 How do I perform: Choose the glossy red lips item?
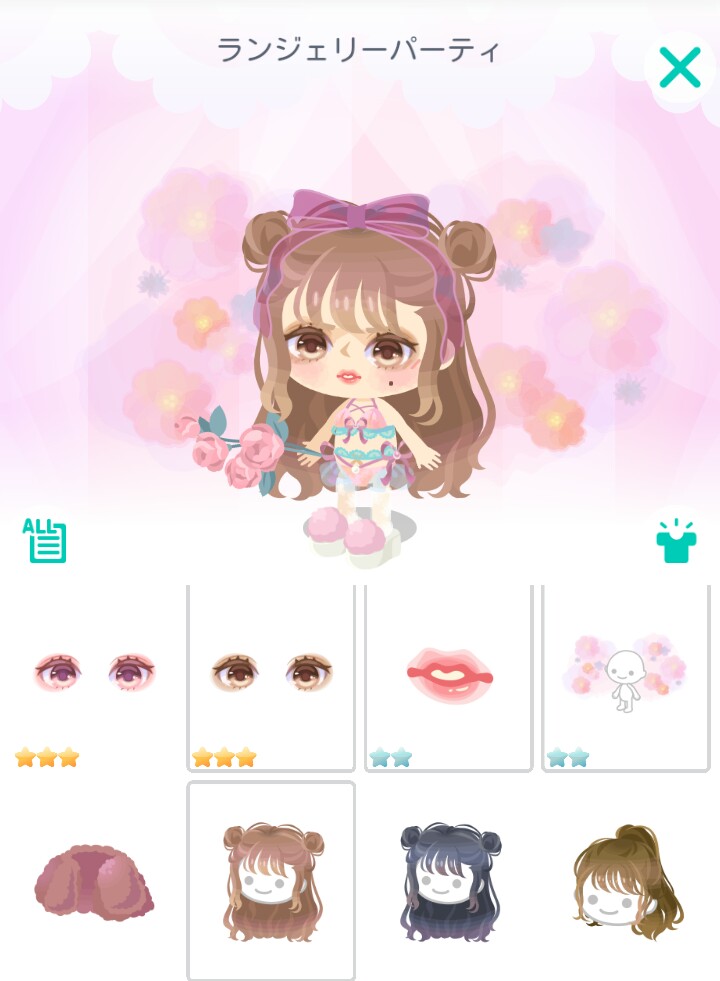(448, 675)
